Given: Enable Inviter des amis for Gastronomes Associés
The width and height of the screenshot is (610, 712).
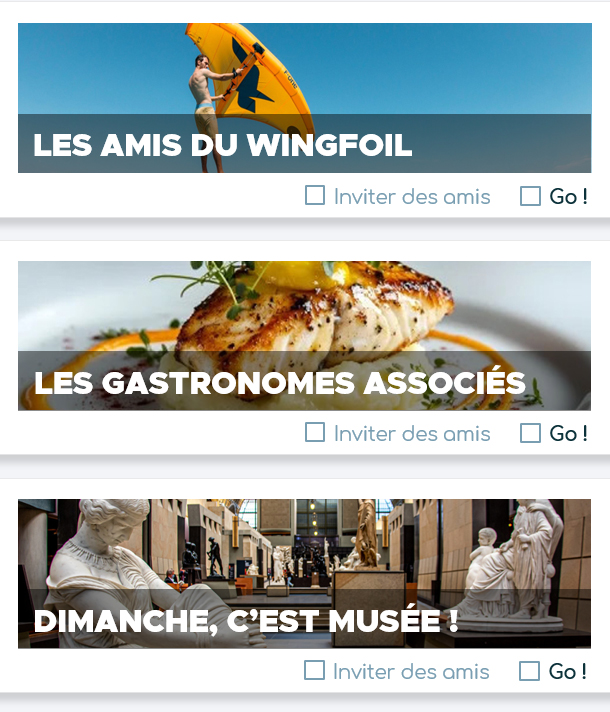Looking at the screenshot, I should point(315,433).
